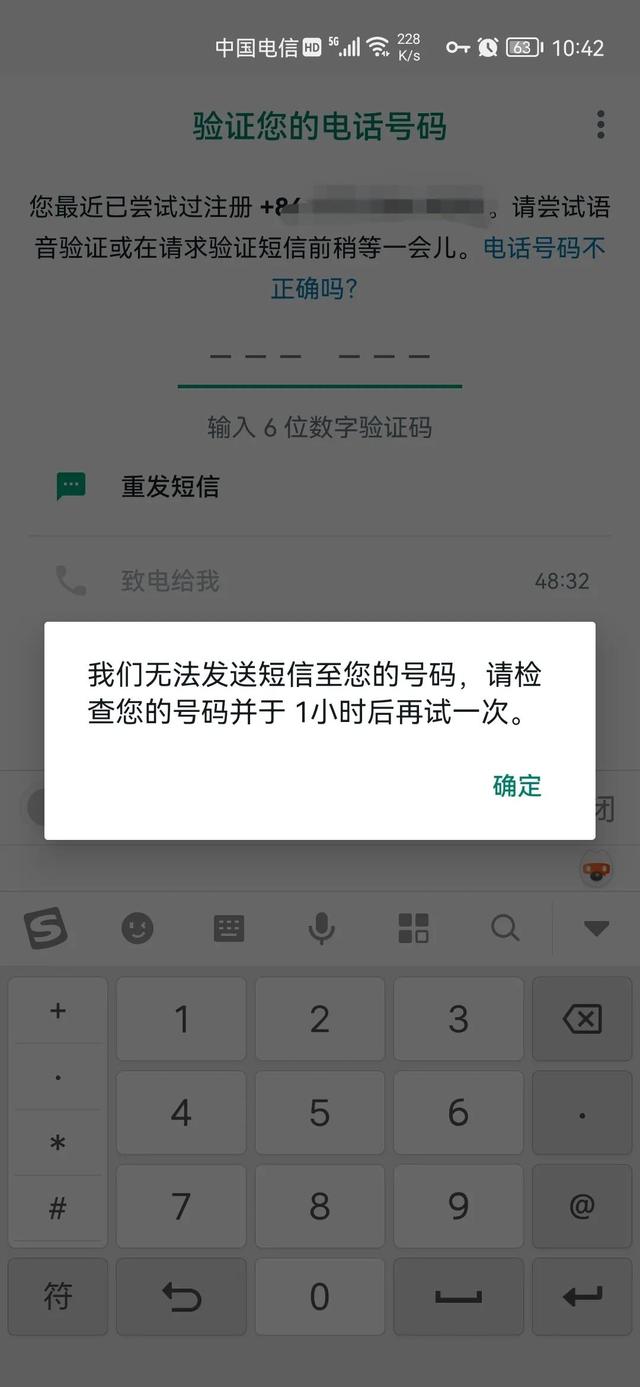Switch the keyboard layout with the keyboard icon

point(229,928)
